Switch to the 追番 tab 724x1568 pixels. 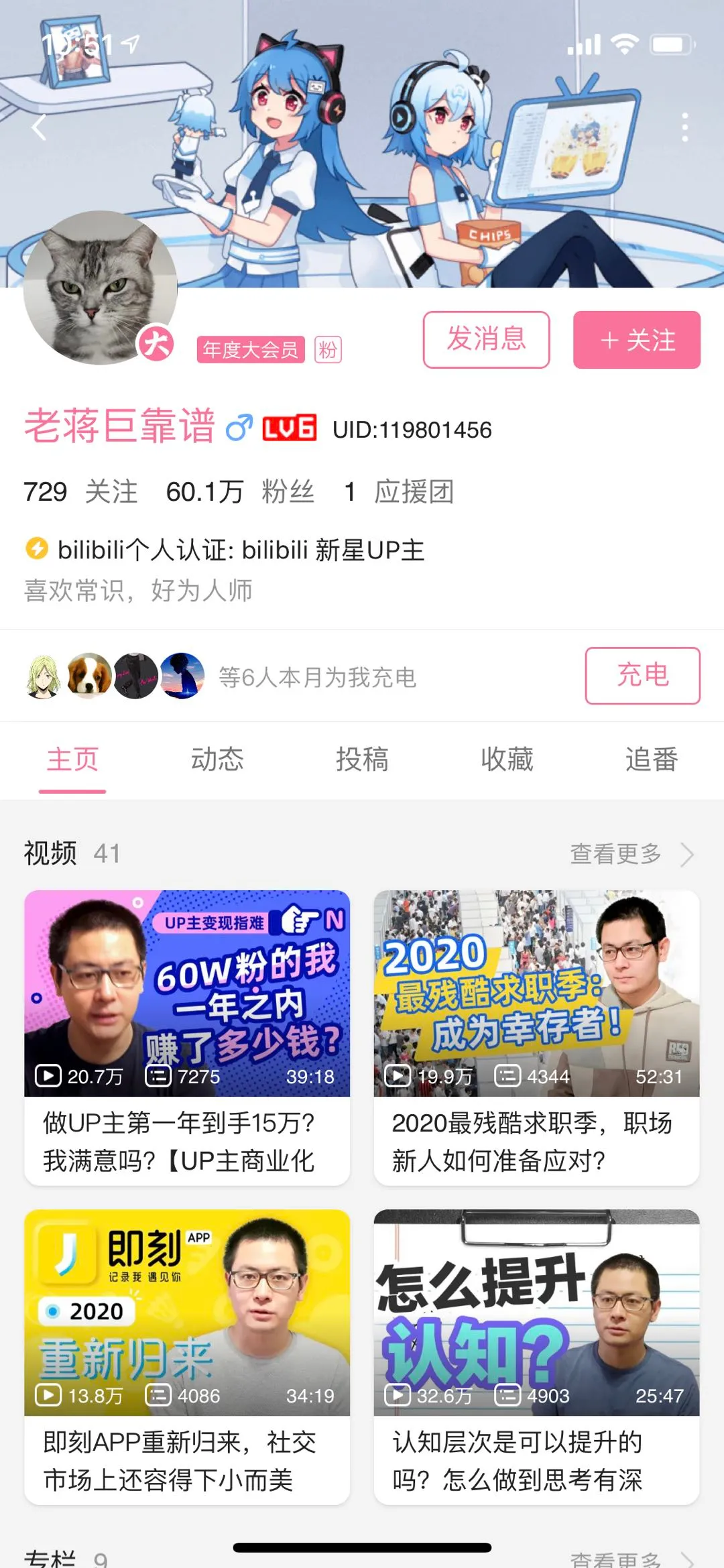click(x=652, y=760)
